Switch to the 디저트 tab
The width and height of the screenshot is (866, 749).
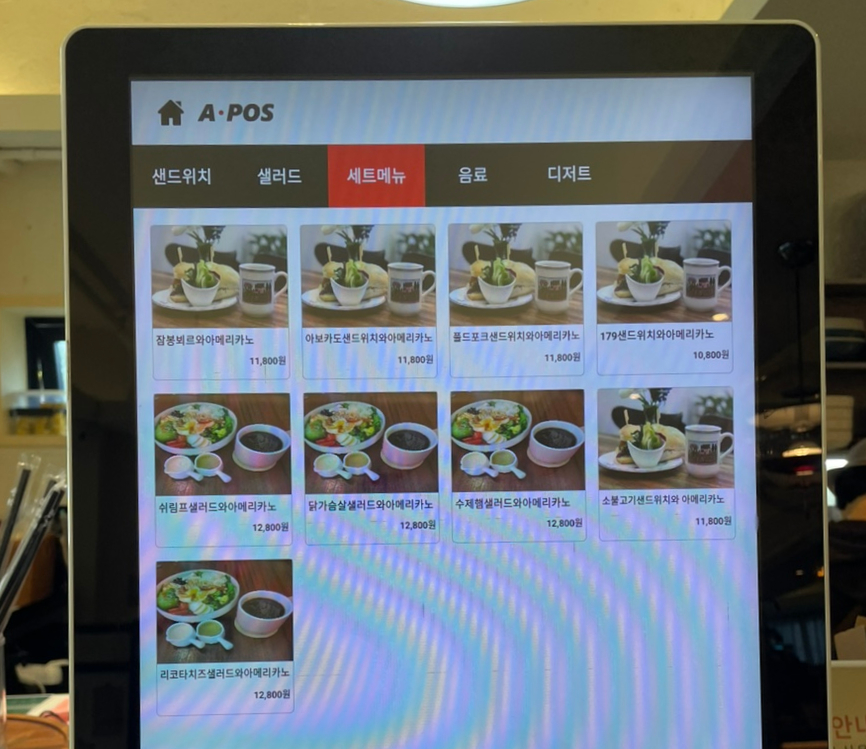tap(569, 174)
